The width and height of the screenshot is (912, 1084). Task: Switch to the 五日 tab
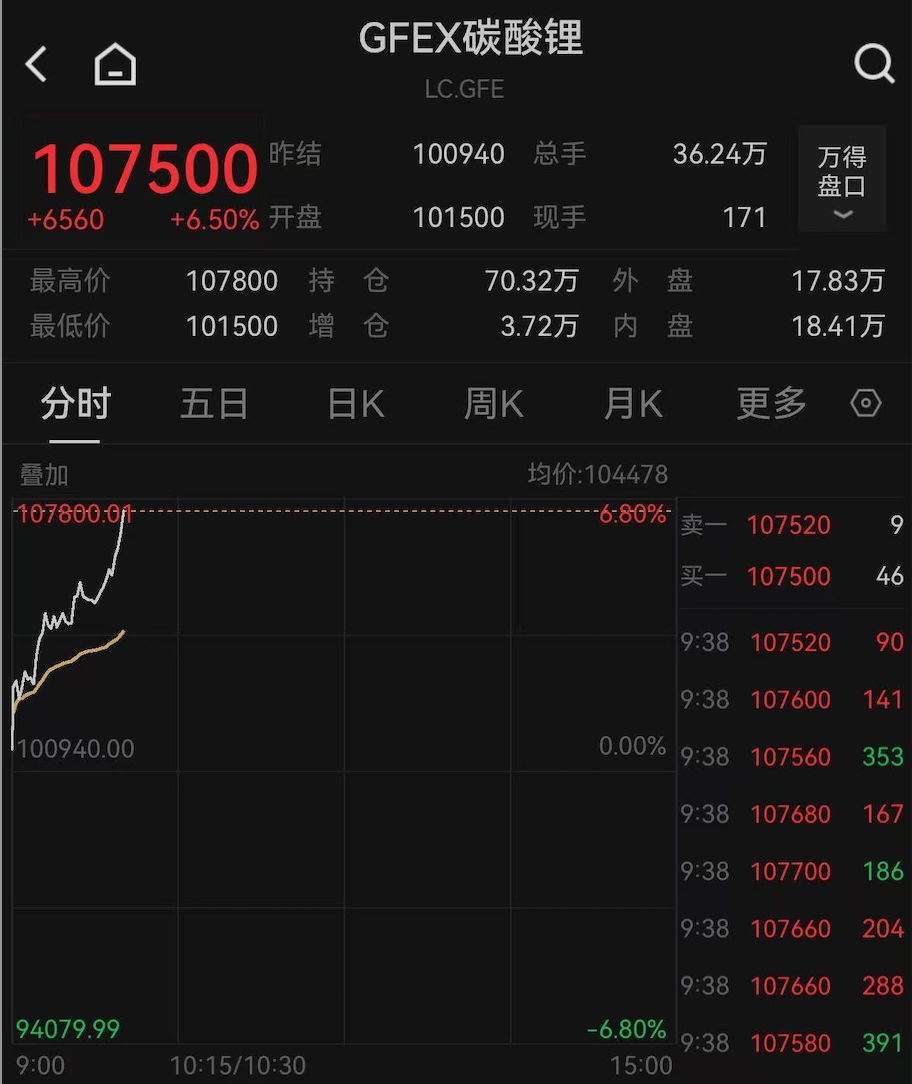(x=214, y=404)
